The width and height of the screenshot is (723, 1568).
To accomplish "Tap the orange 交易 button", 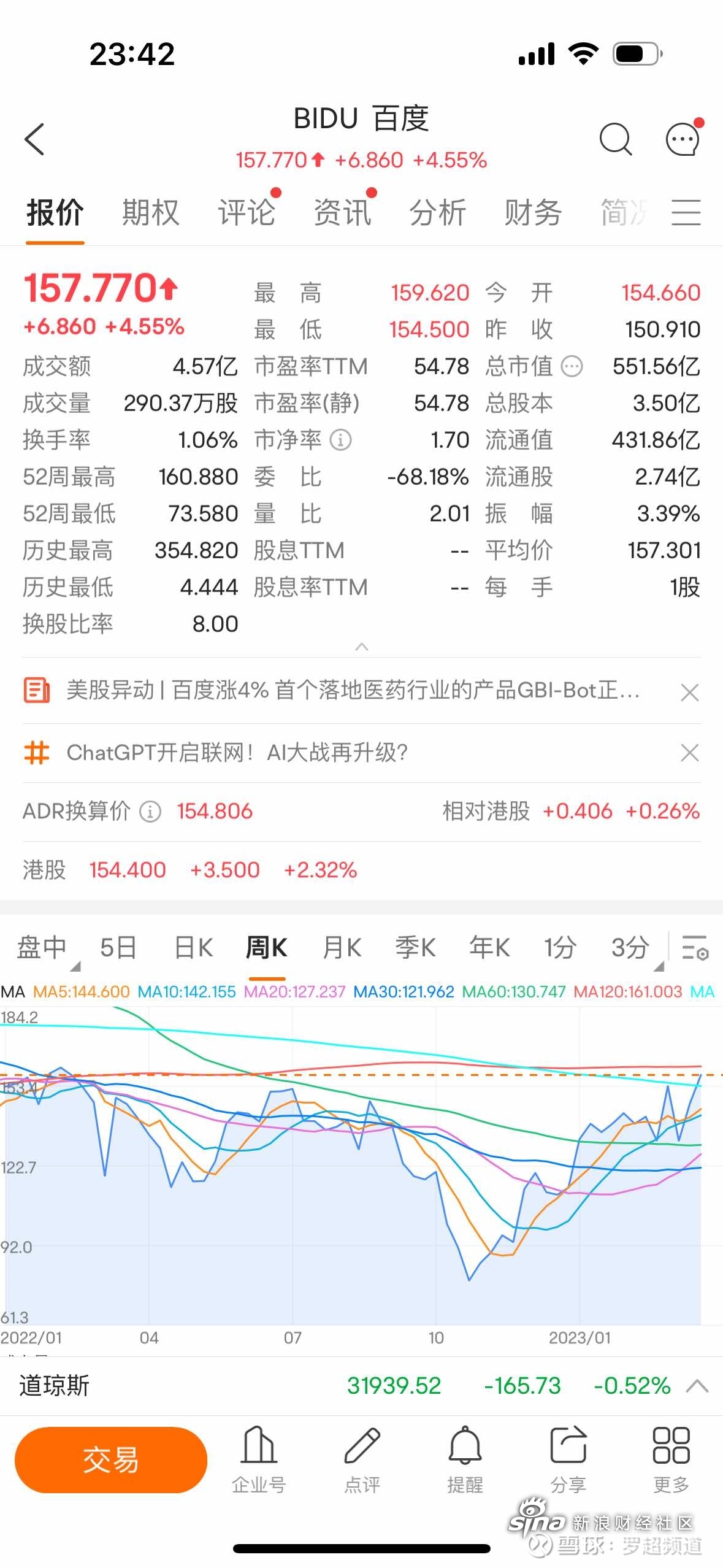I will tap(111, 1459).
